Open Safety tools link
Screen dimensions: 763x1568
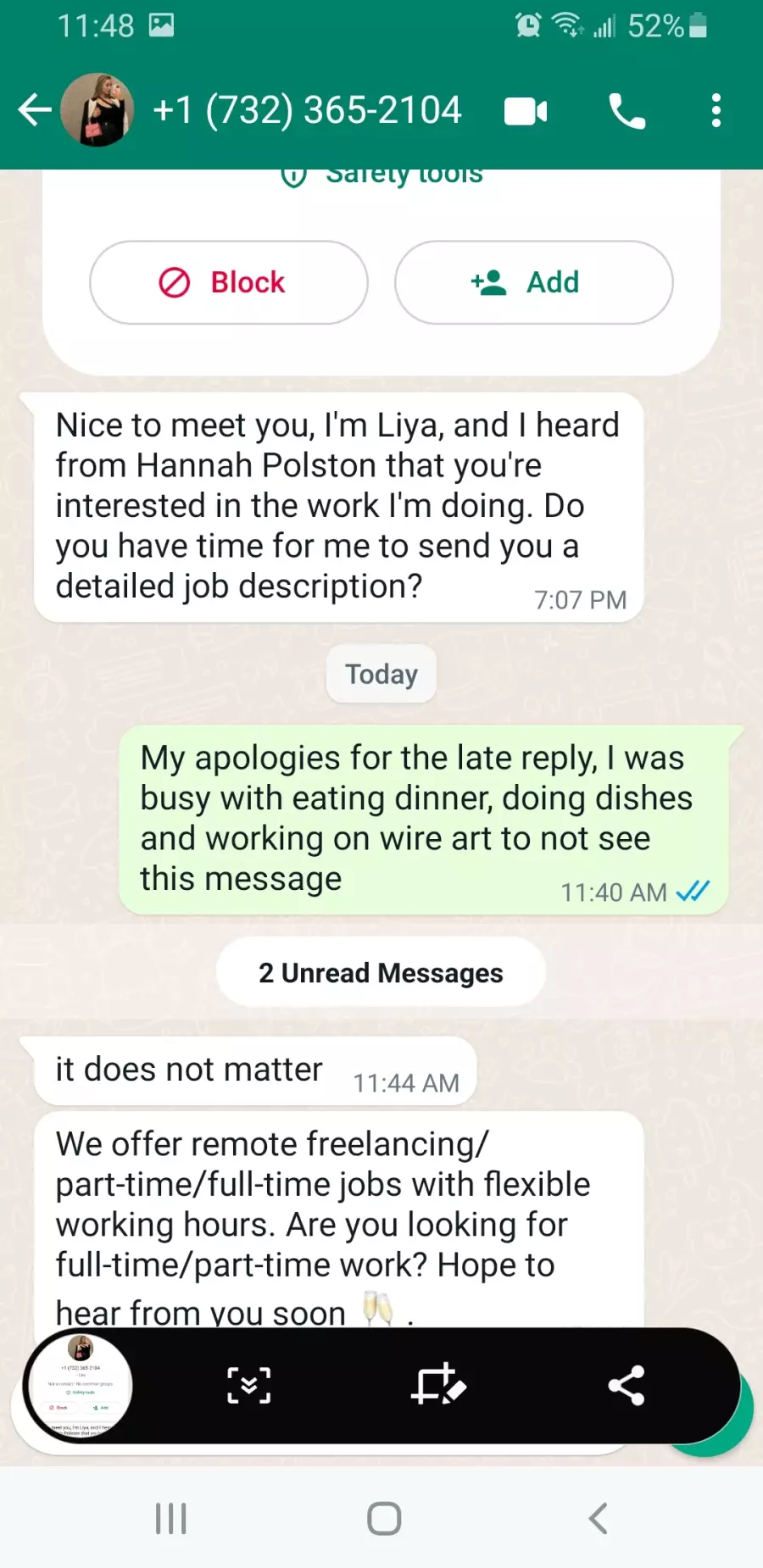click(381, 175)
